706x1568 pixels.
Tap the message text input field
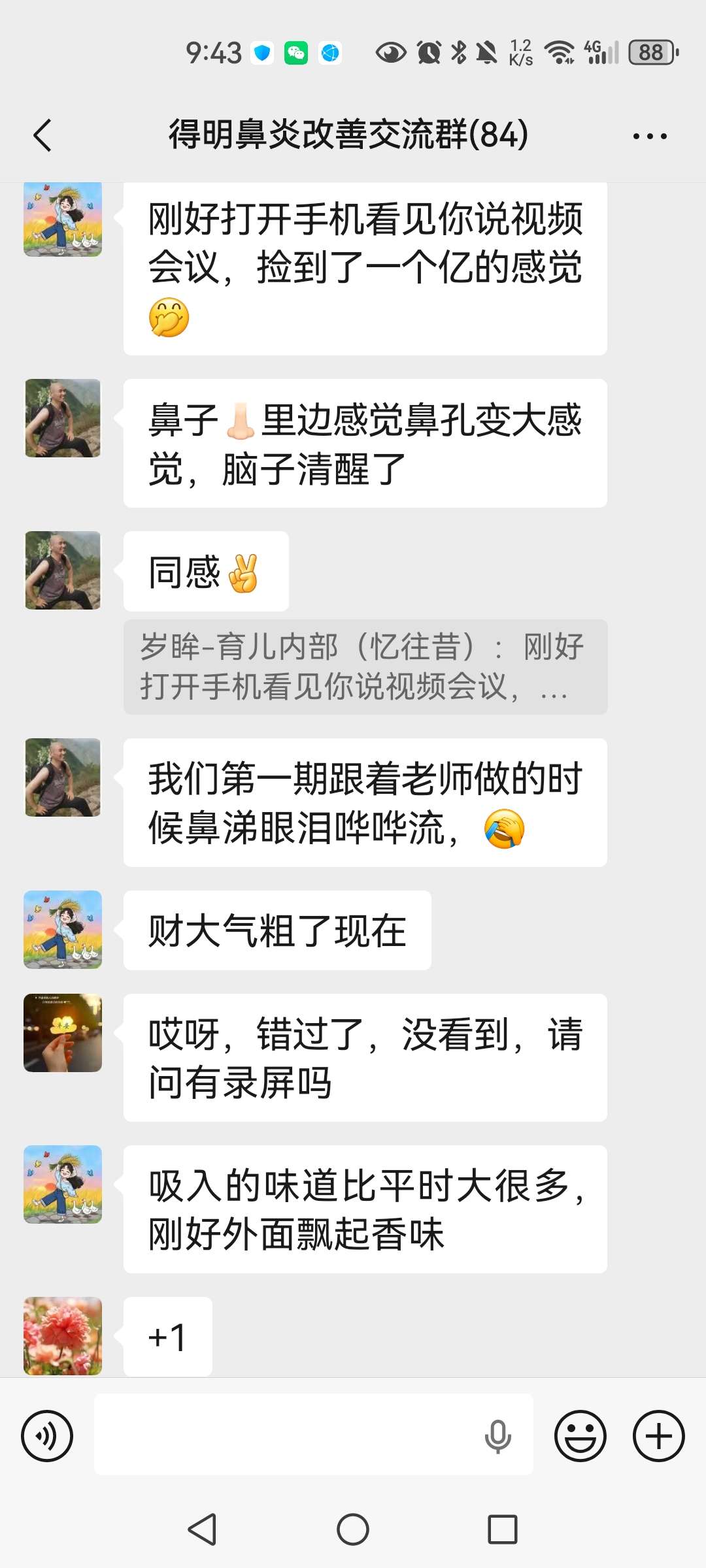(288, 1435)
